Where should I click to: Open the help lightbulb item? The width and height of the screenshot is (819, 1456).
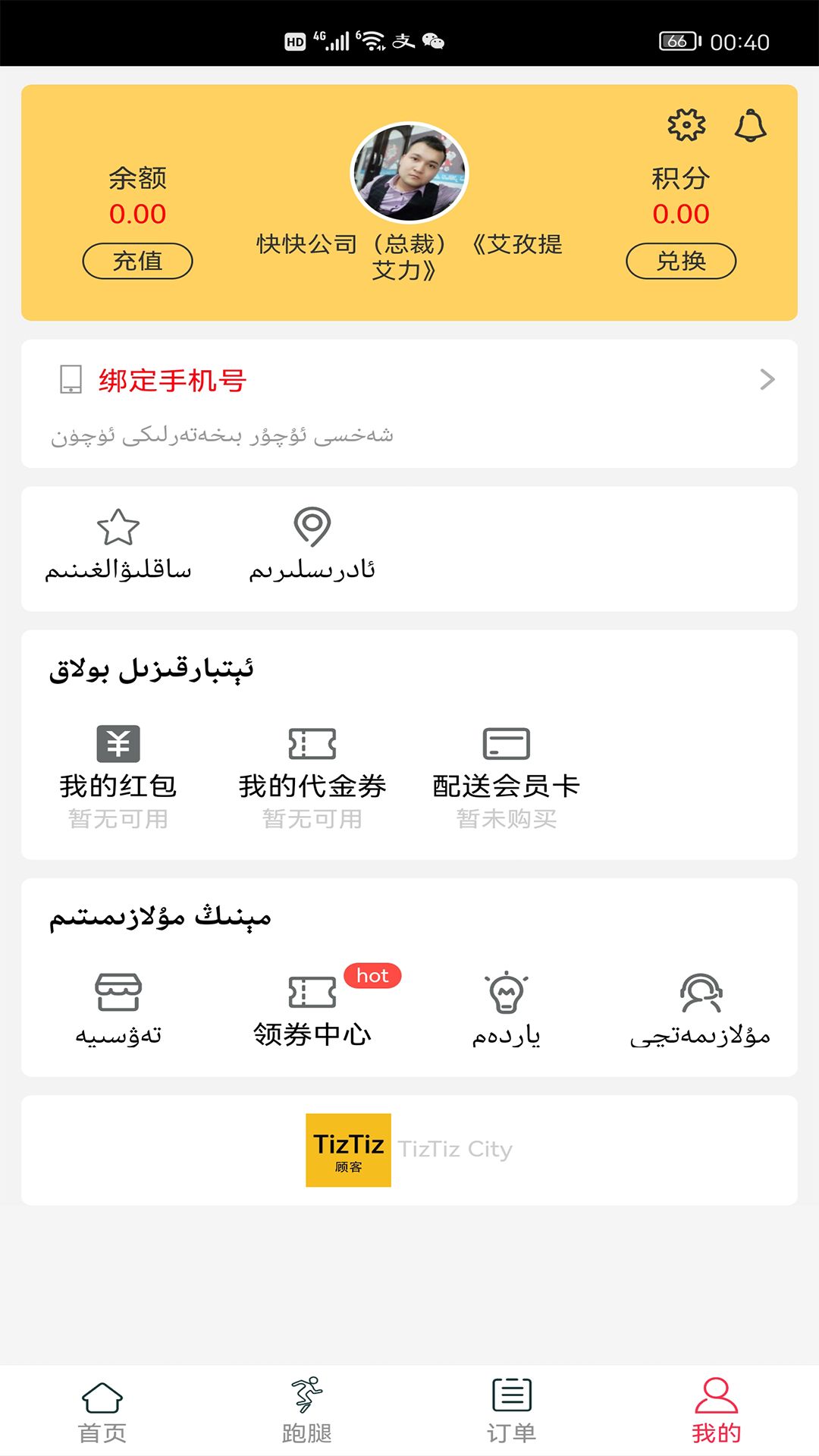pyautogui.click(x=507, y=1010)
